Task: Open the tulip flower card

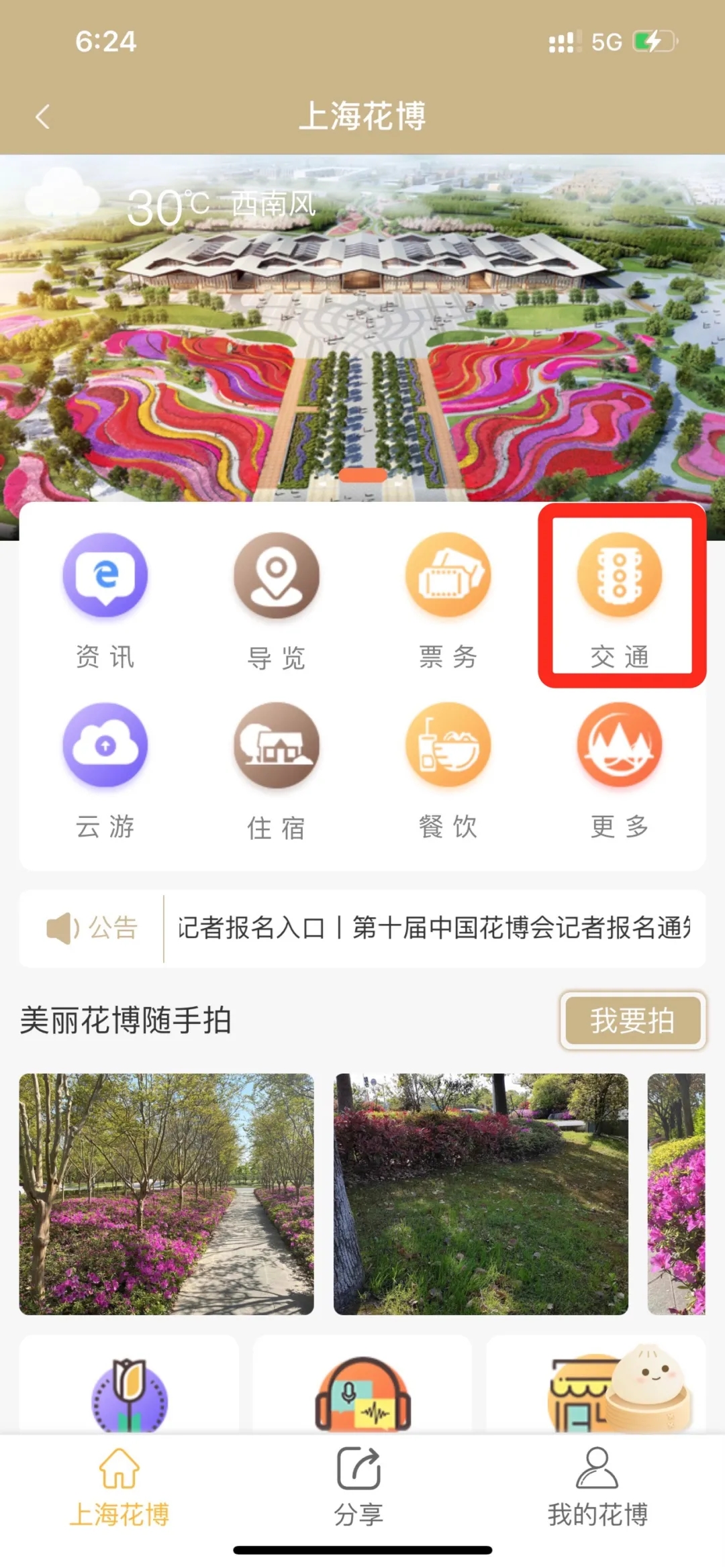Action: (x=129, y=1389)
